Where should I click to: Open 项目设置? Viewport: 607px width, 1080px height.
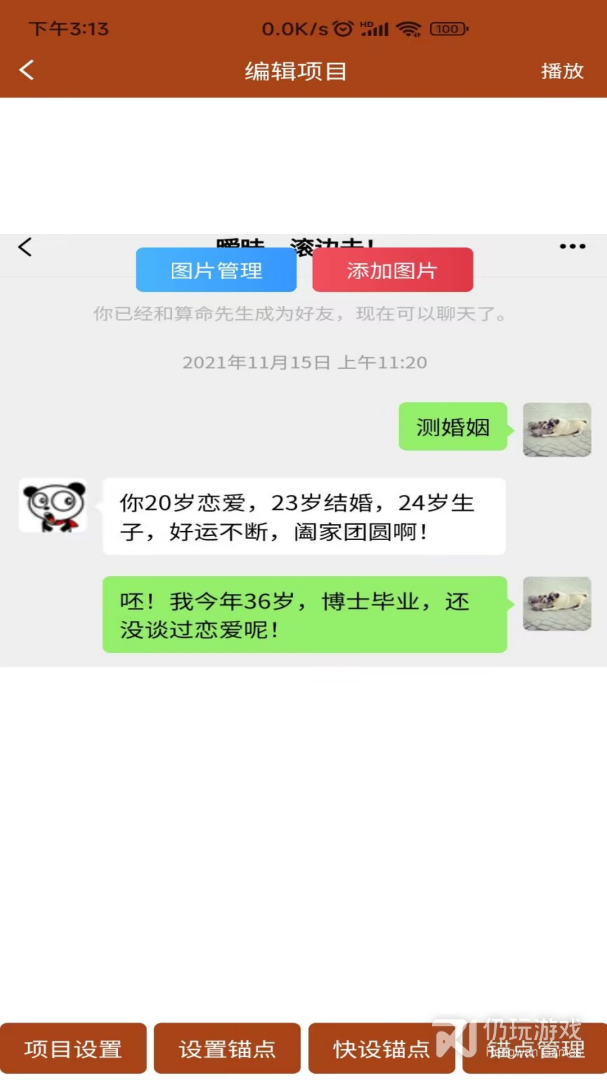pos(73,1048)
